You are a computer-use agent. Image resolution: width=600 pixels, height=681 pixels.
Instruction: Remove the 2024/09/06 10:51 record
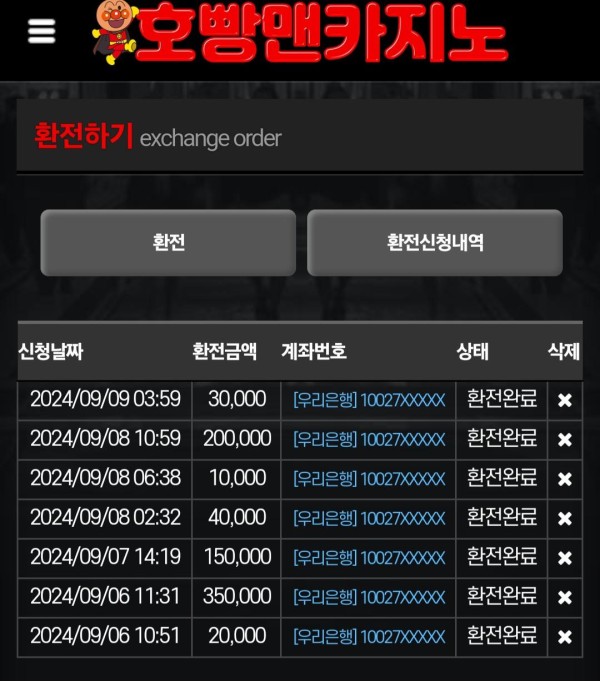[x=564, y=637]
